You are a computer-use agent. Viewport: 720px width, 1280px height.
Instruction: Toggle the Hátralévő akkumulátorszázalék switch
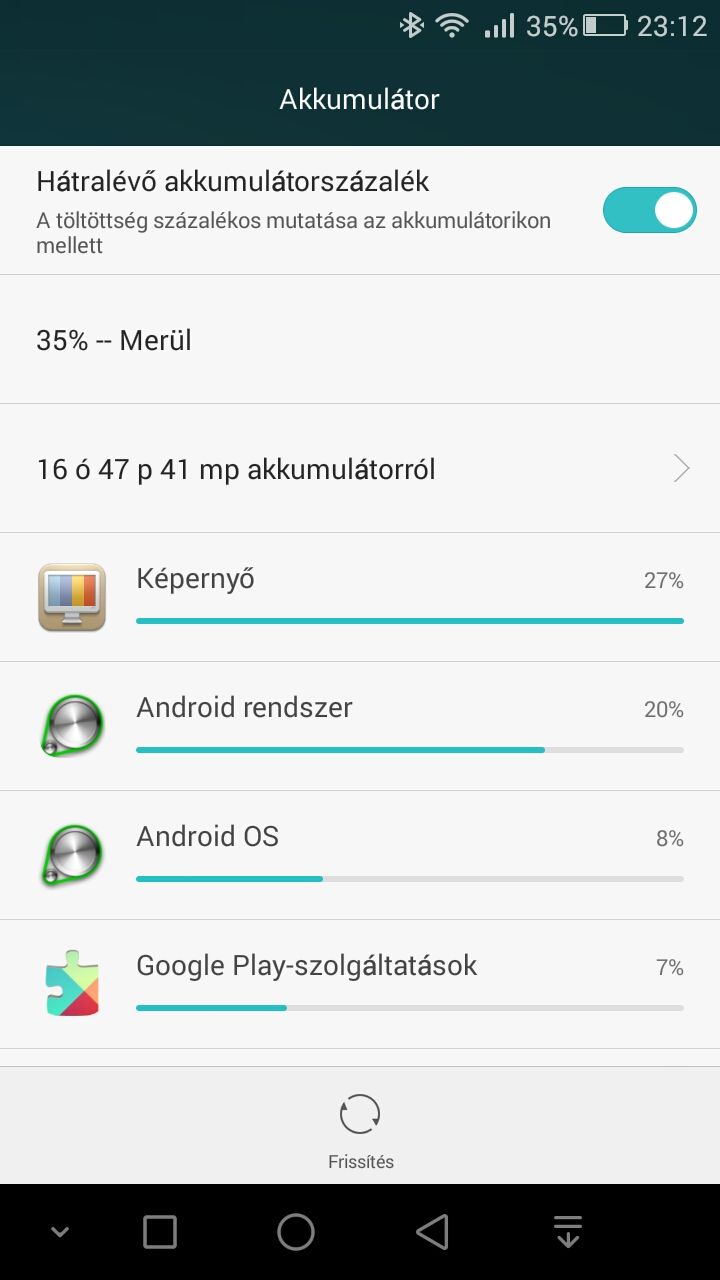[649, 210]
